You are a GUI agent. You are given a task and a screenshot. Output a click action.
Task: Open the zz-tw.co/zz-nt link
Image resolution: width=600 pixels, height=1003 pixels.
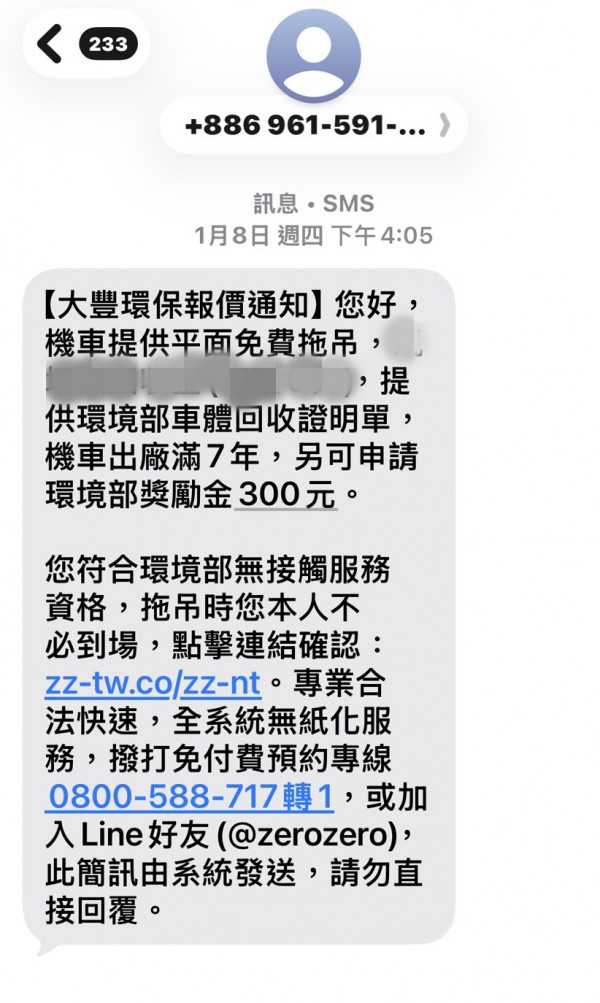pyautogui.click(x=152, y=684)
